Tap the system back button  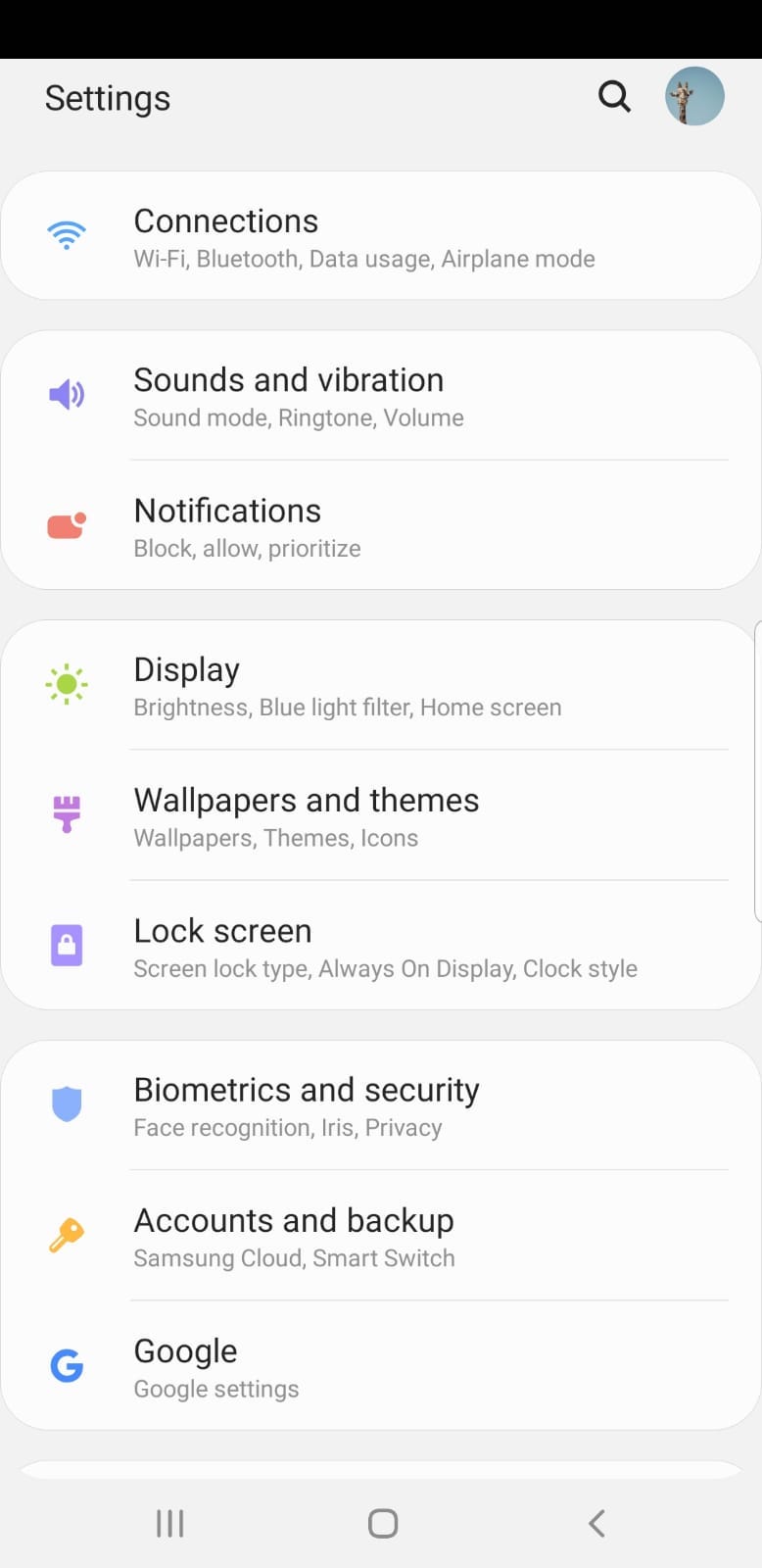coord(596,1523)
